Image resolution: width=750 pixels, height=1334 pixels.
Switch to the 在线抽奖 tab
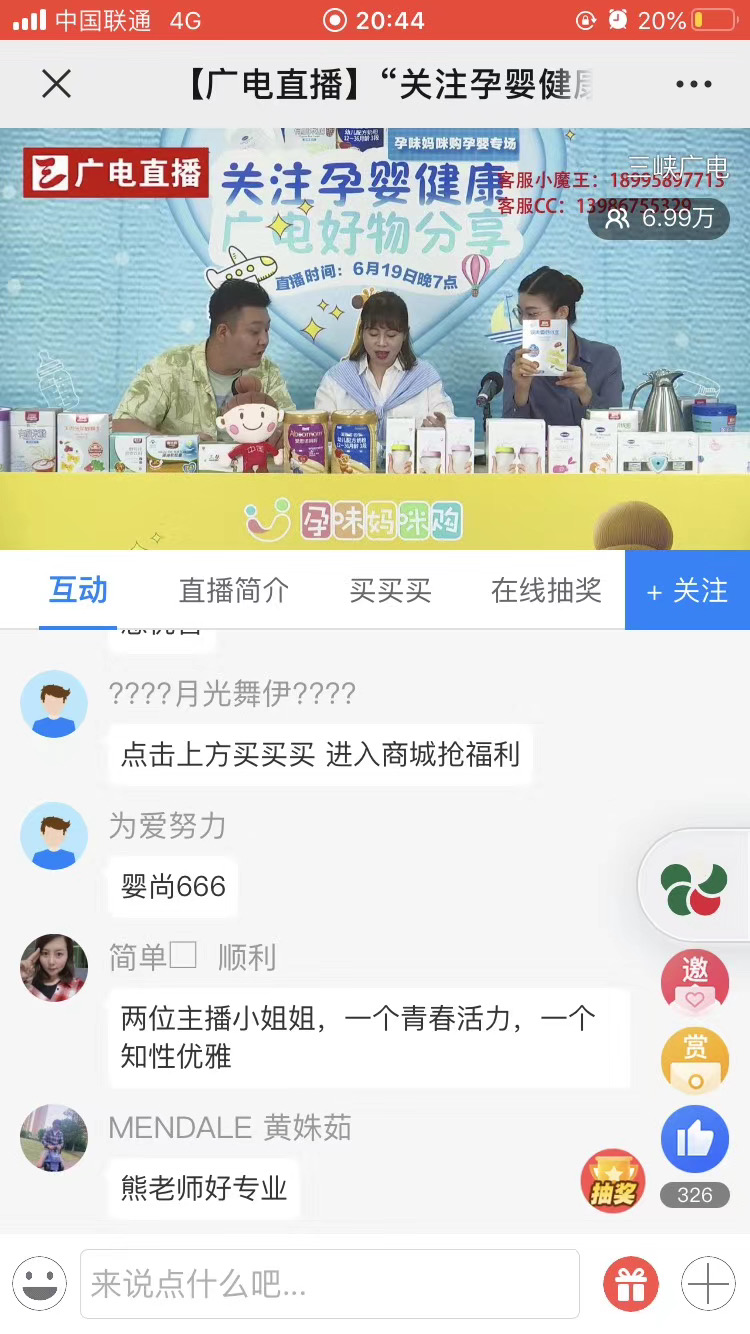click(x=546, y=590)
